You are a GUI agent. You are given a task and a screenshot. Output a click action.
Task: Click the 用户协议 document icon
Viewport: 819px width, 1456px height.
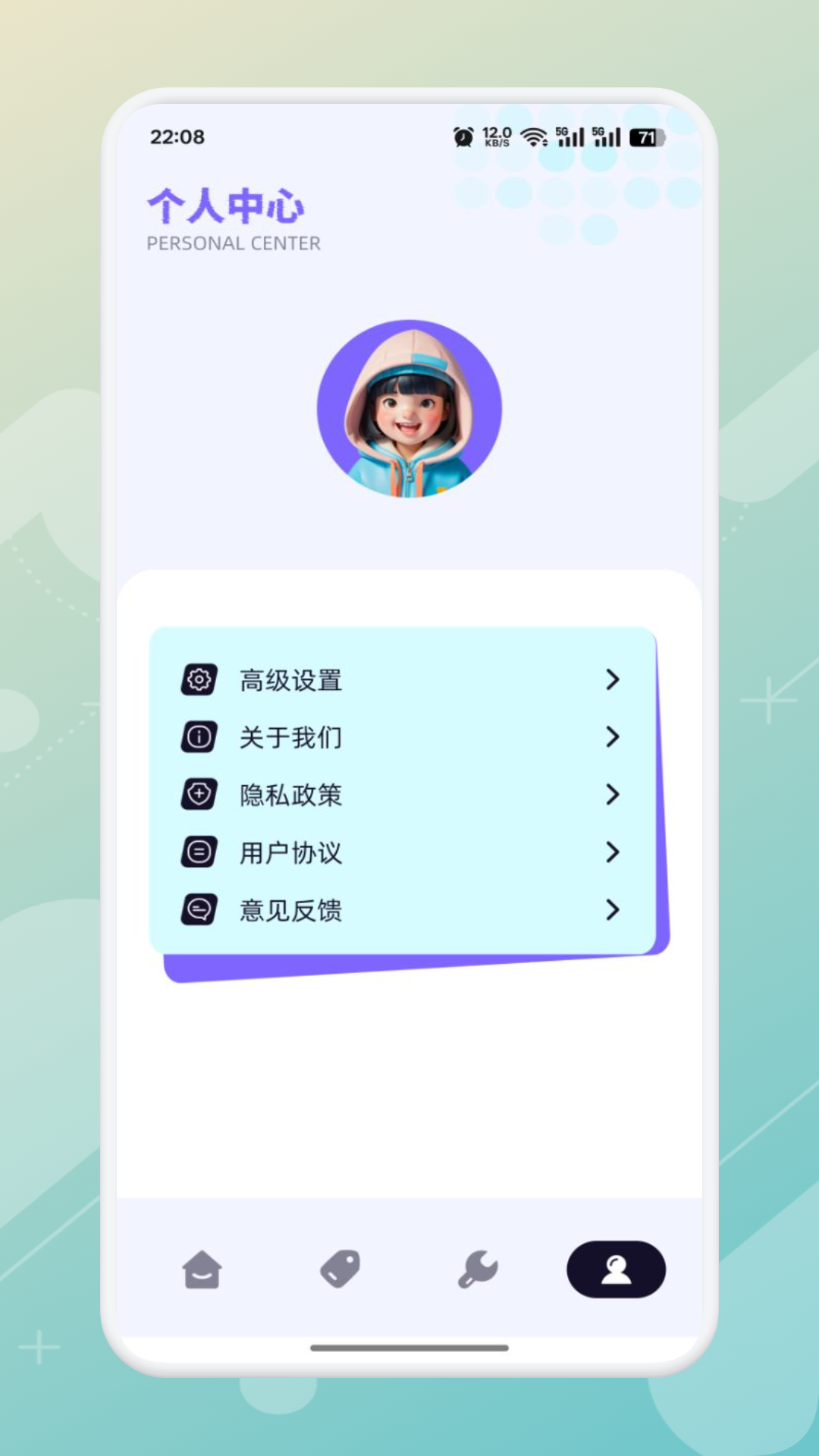198,852
